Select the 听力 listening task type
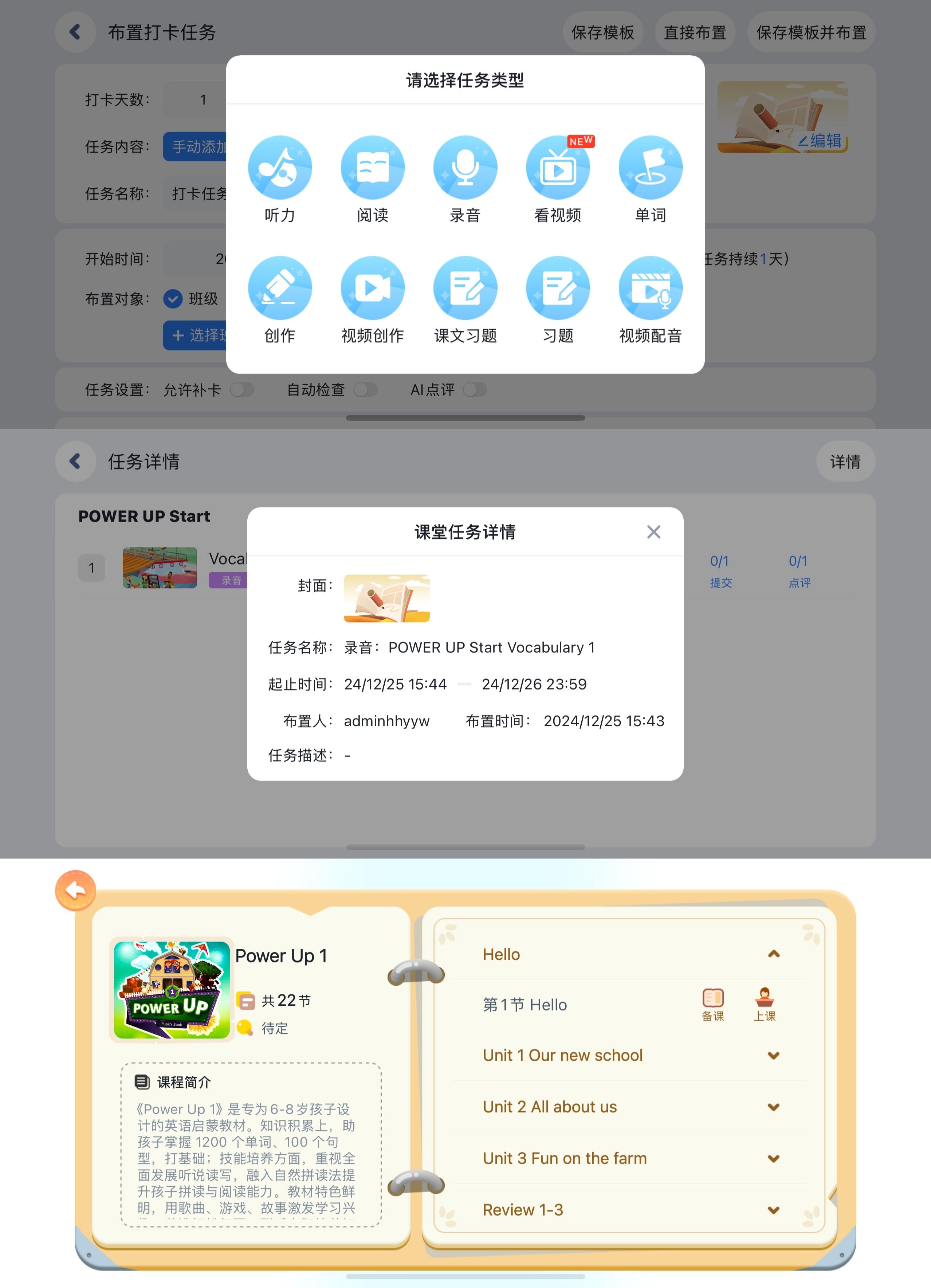 pyautogui.click(x=279, y=168)
